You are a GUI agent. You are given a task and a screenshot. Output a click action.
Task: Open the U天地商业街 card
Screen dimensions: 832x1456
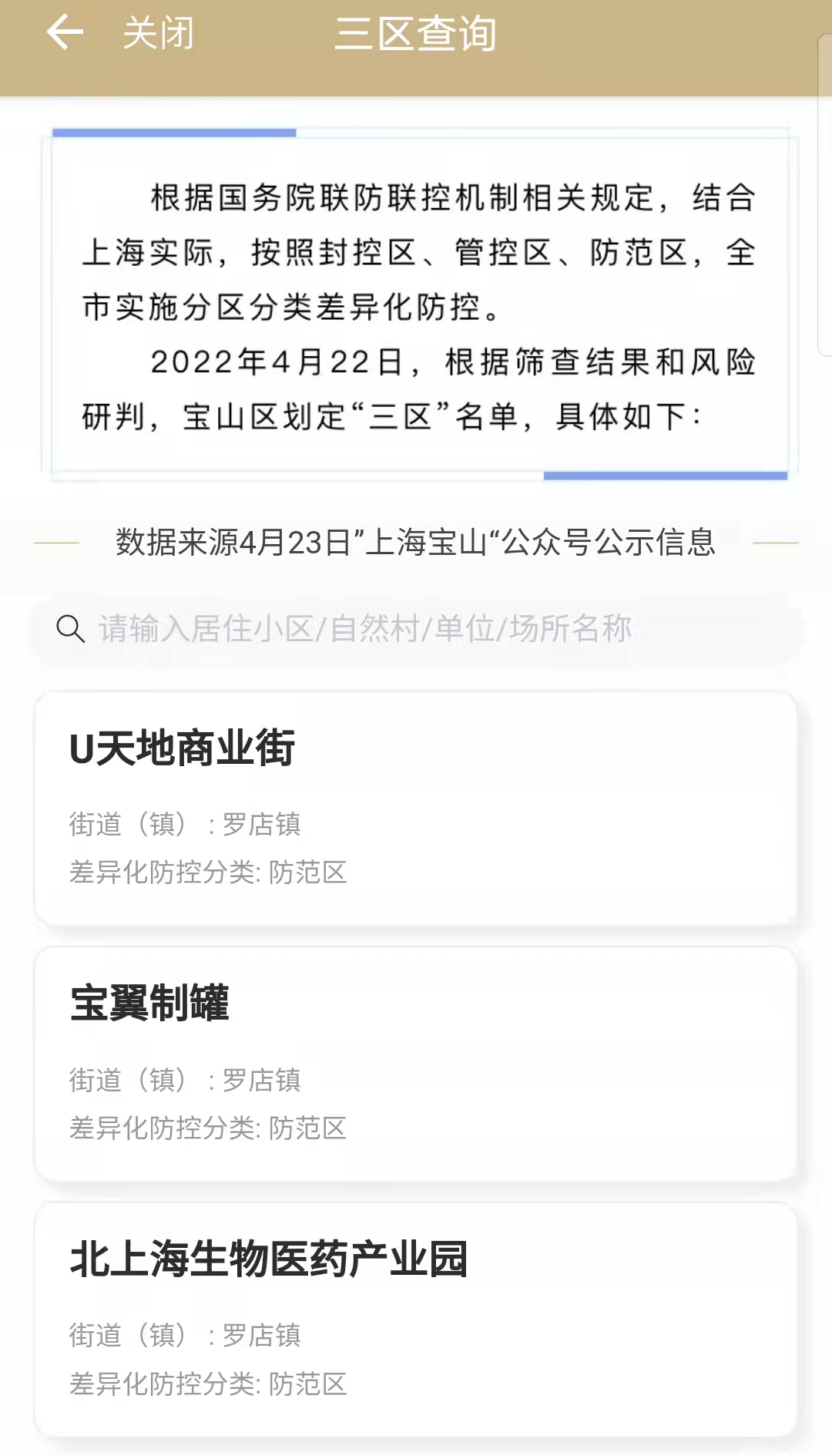click(x=416, y=808)
